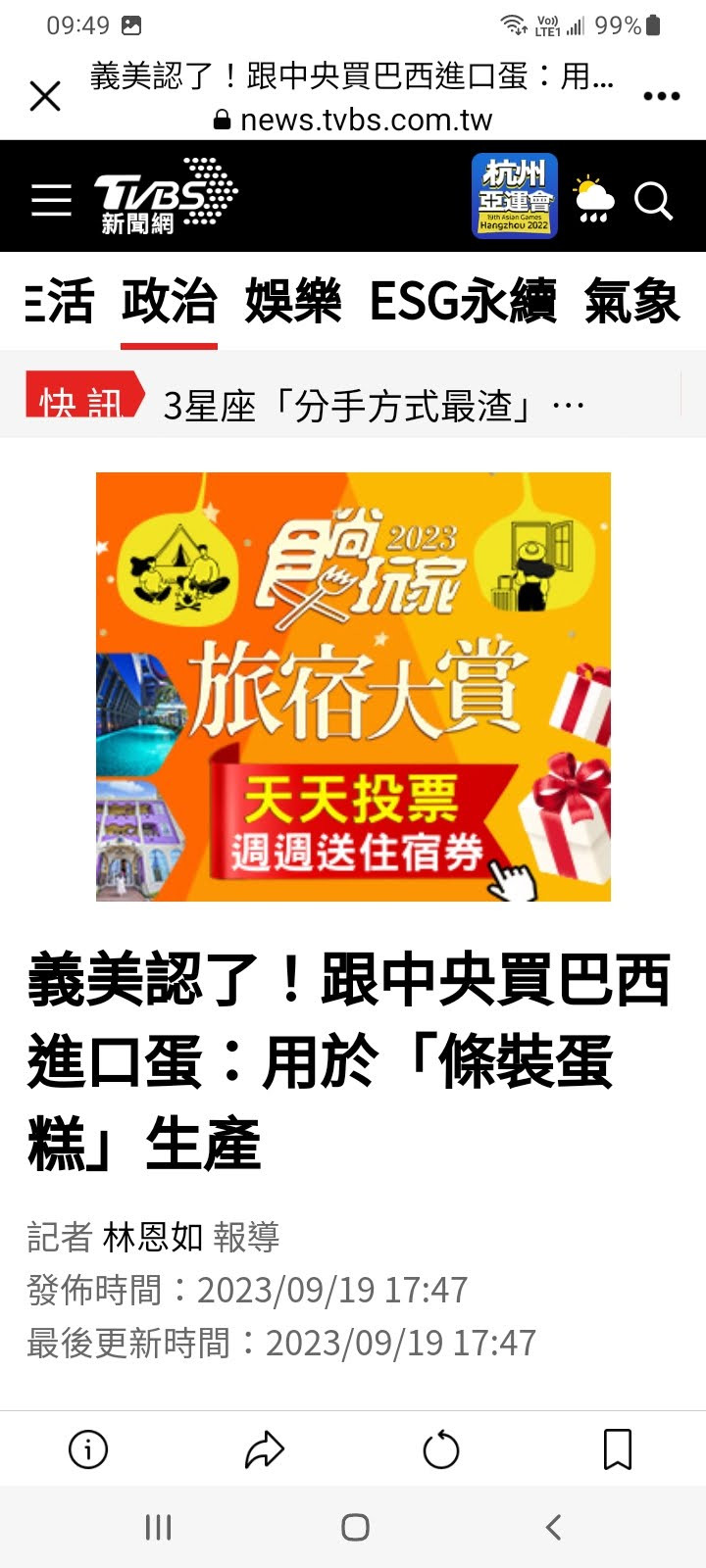Bookmark this article
This screenshot has width=706, height=1568.
coord(618,1448)
